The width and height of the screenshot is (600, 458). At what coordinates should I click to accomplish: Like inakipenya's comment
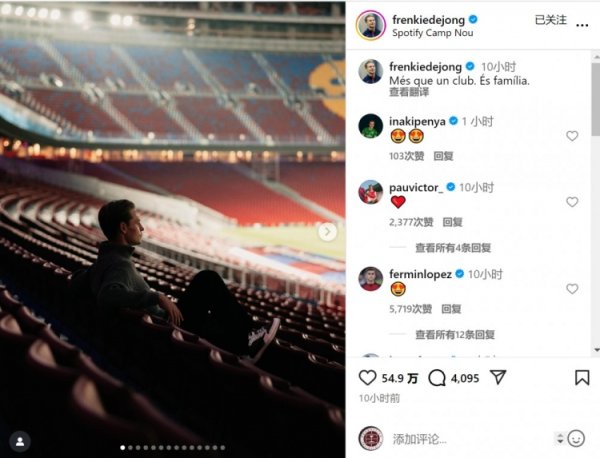coord(572,136)
